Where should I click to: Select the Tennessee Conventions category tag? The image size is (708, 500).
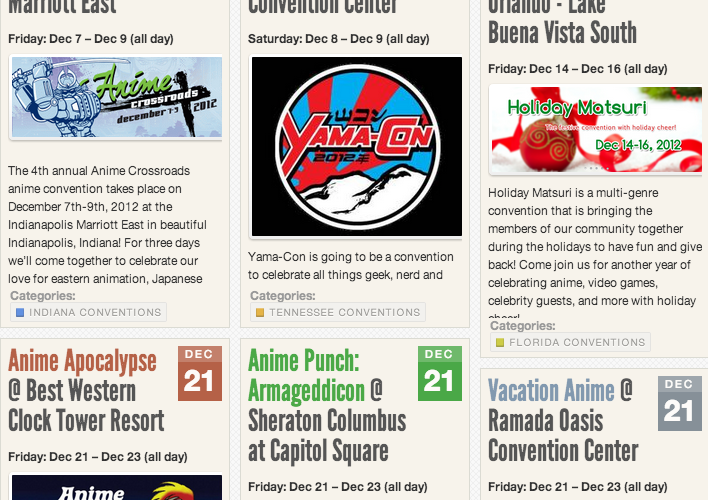coord(337,312)
